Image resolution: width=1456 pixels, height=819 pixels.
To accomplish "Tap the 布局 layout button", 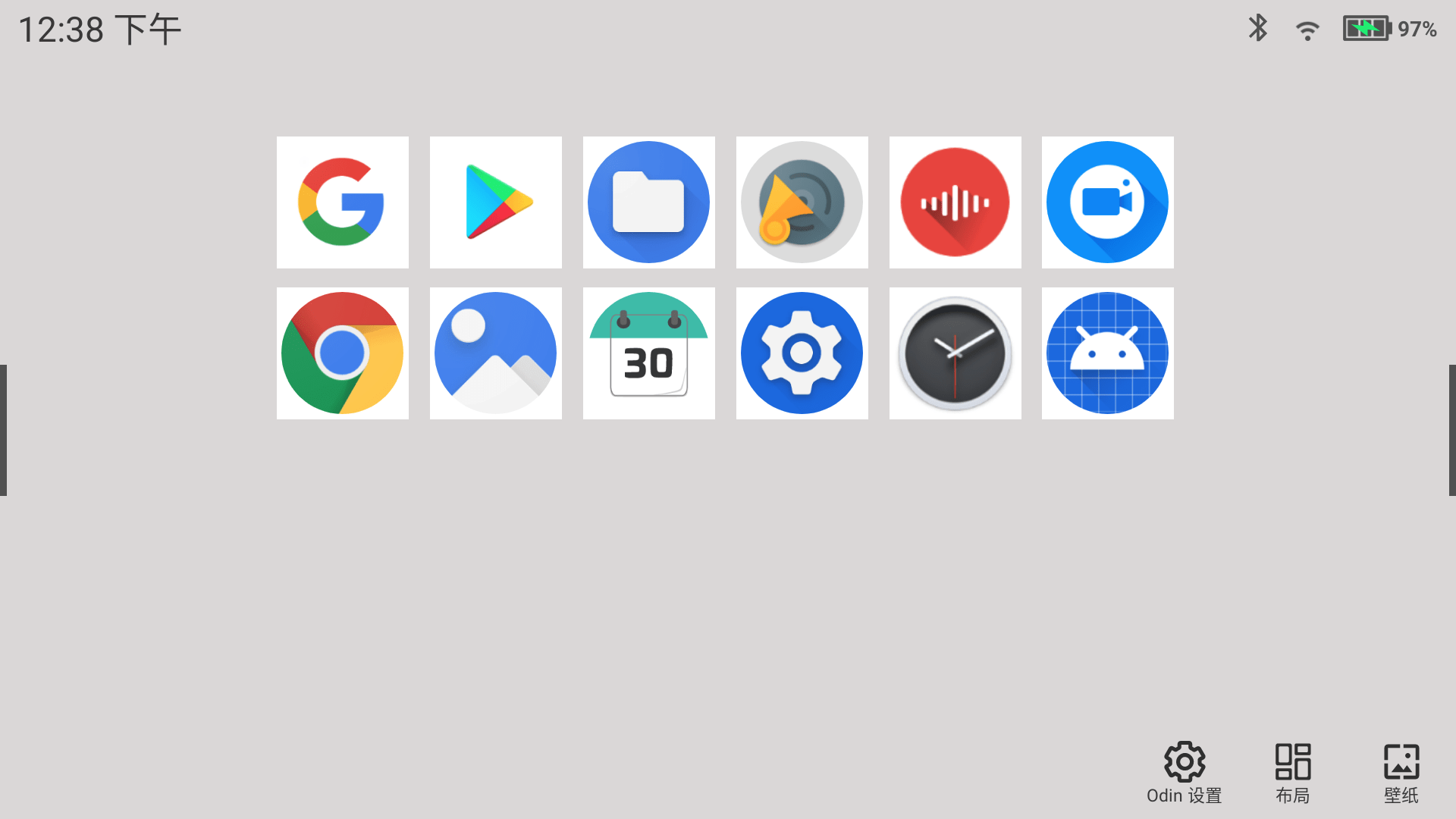I will 1292,772.
